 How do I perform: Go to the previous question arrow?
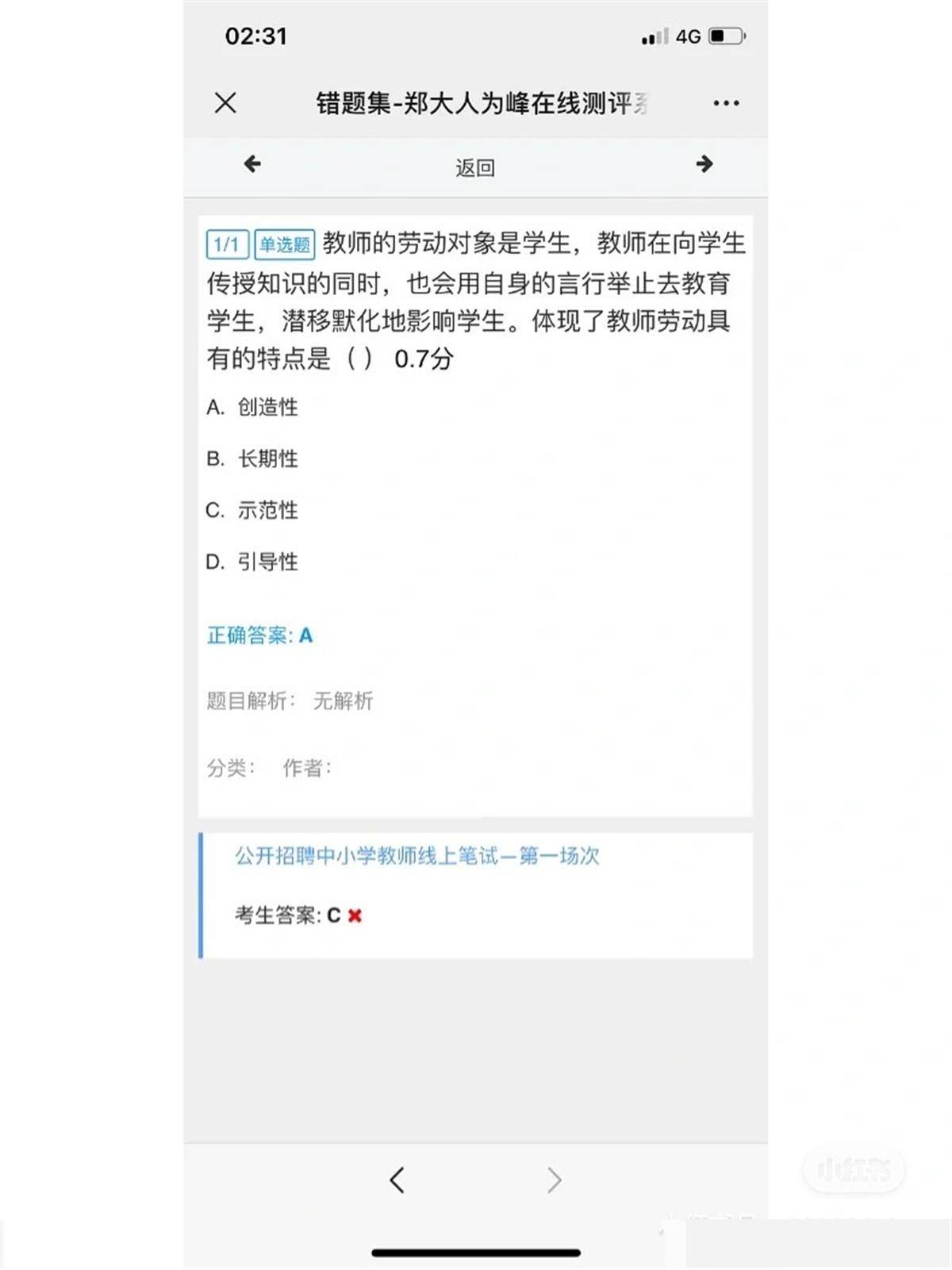pos(252,164)
